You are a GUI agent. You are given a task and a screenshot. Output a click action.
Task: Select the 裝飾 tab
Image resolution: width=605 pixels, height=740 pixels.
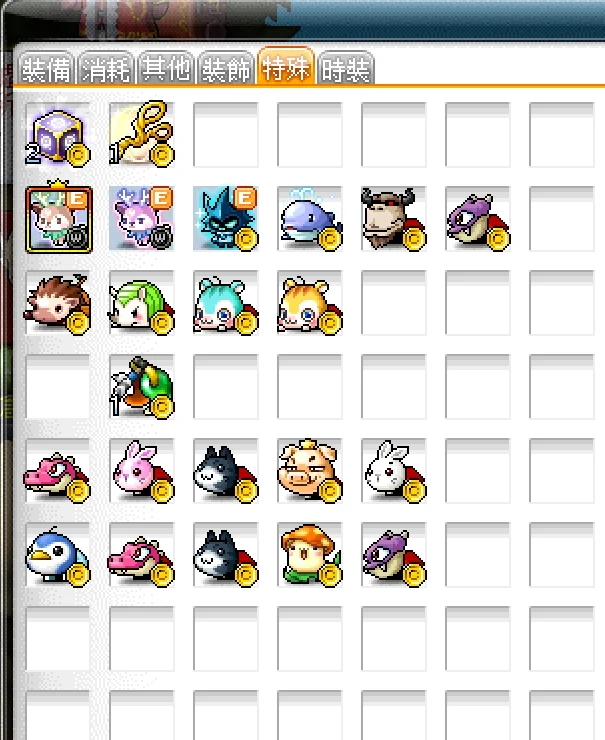point(226,70)
